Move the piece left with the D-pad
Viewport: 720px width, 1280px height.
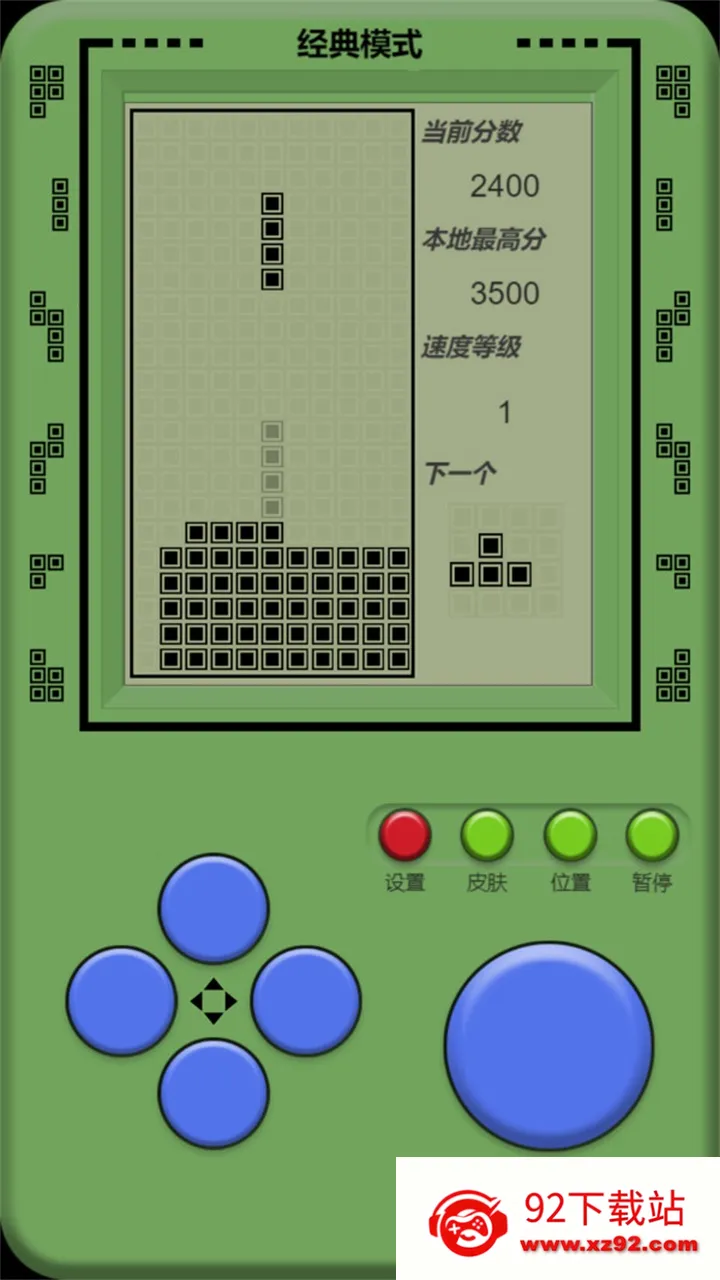[x=121, y=1001]
